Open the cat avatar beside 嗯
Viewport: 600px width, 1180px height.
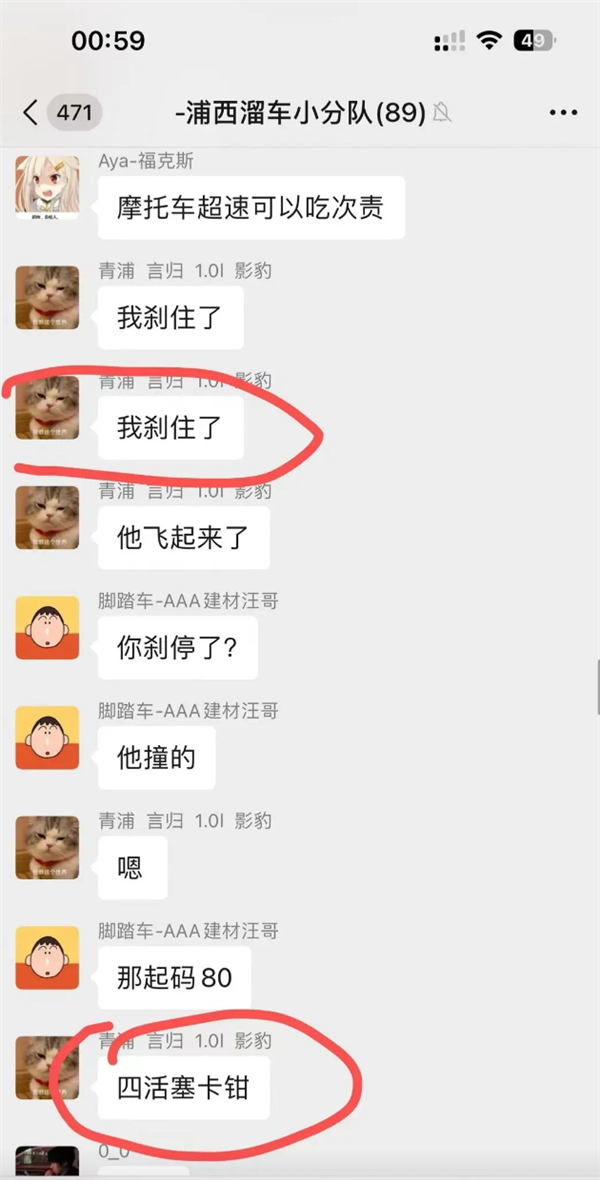(x=47, y=847)
